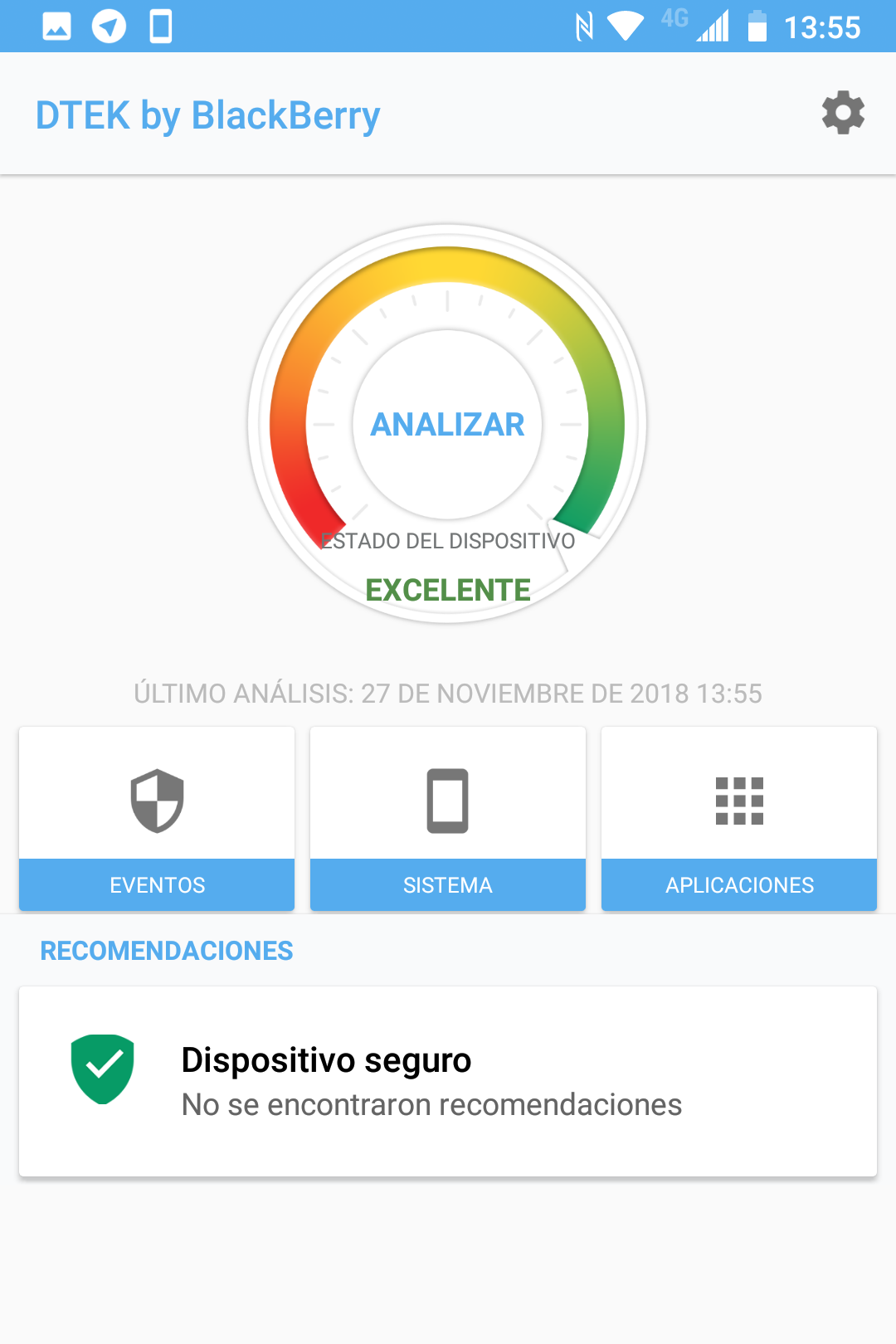The image size is (896, 1344).
Task: Tap the ANALIZAR scan button
Action: (447, 424)
